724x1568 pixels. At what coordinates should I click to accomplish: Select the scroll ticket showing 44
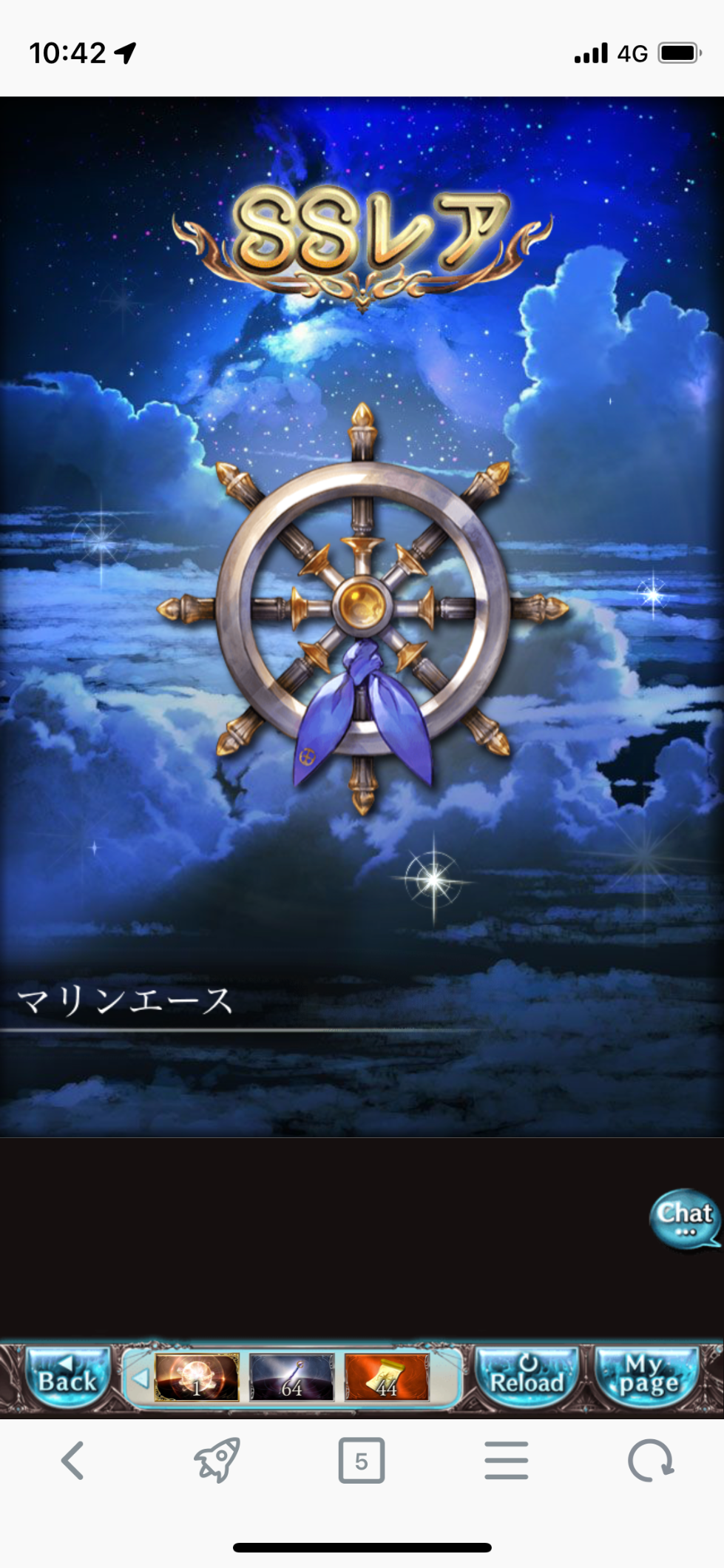(386, 1378)
